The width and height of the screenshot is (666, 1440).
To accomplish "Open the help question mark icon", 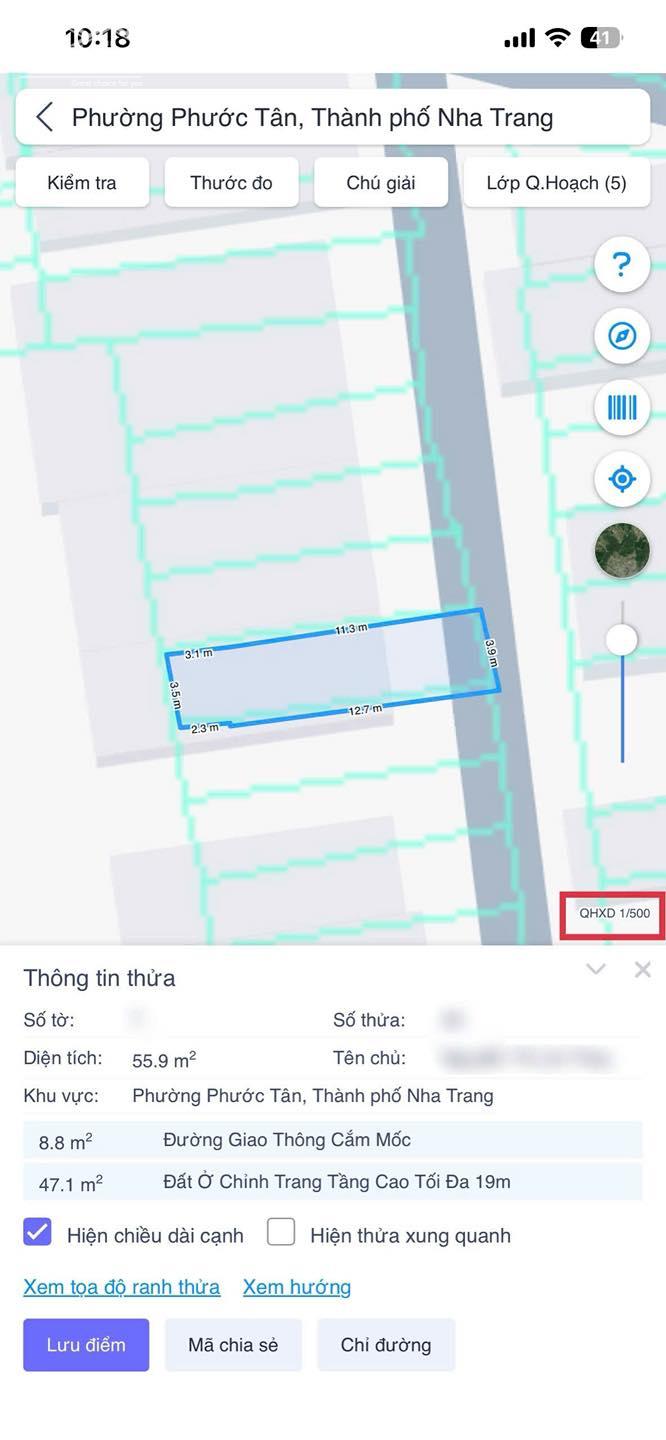I will click(x=622, y=265).
